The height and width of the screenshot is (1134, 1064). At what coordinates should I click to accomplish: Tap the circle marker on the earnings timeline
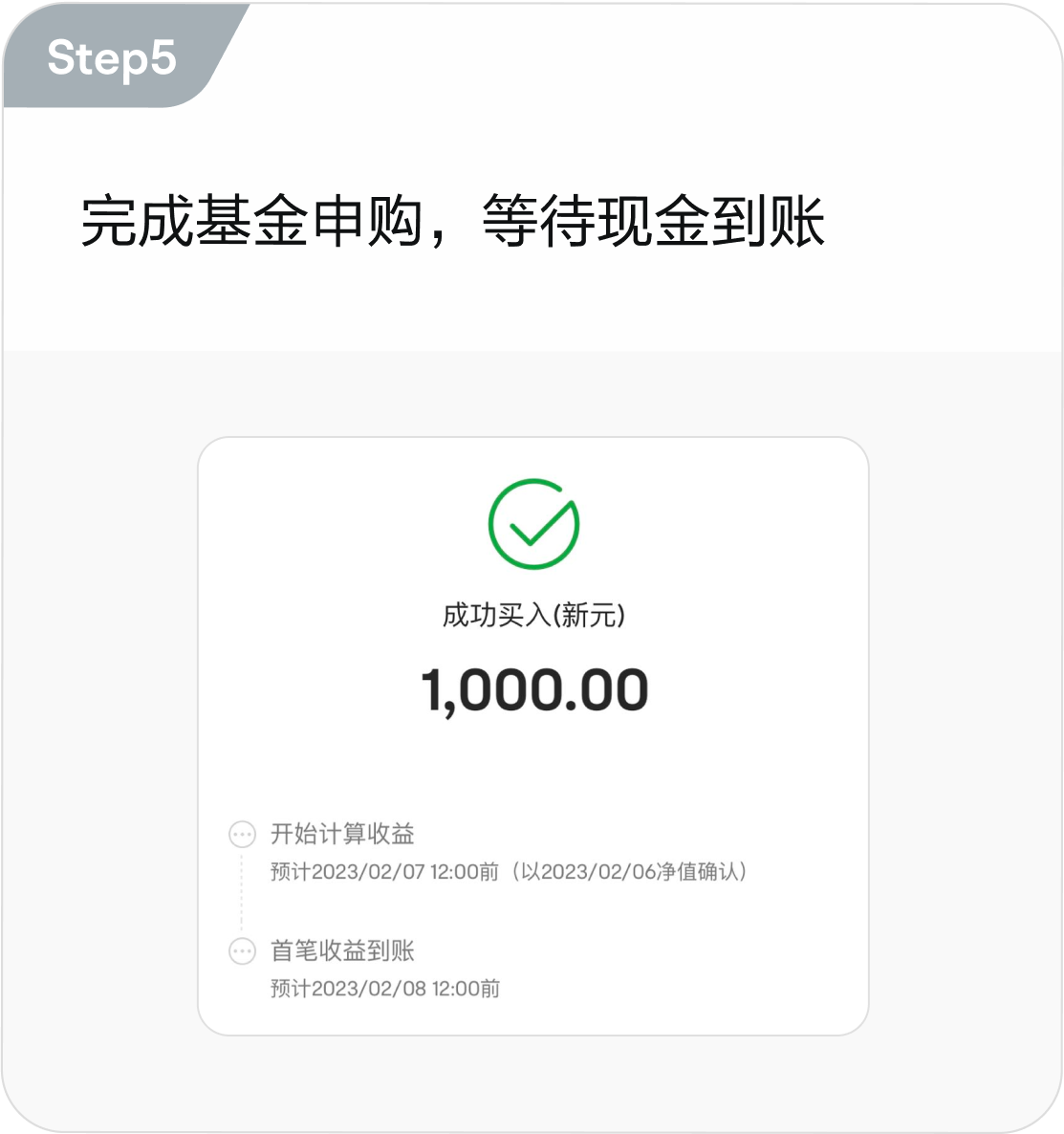(241, 833)
